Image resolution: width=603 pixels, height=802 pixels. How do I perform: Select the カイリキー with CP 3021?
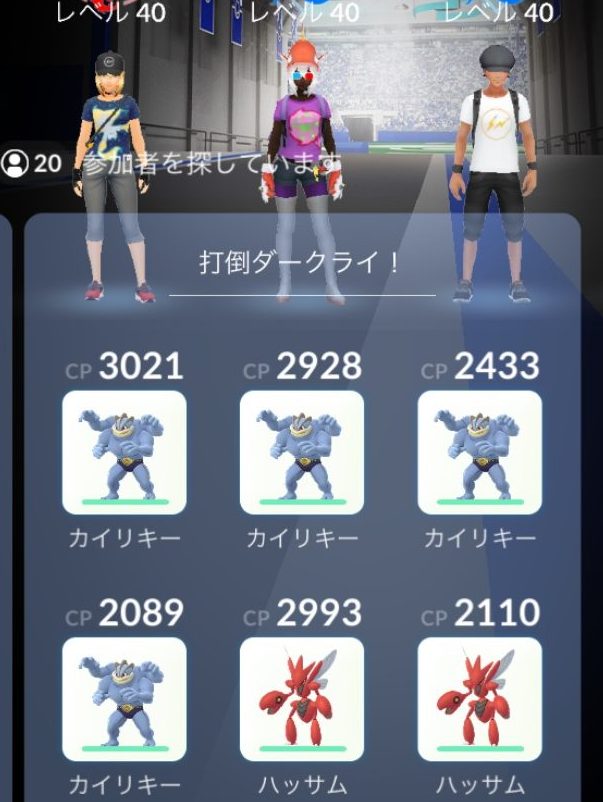point(124,452)
